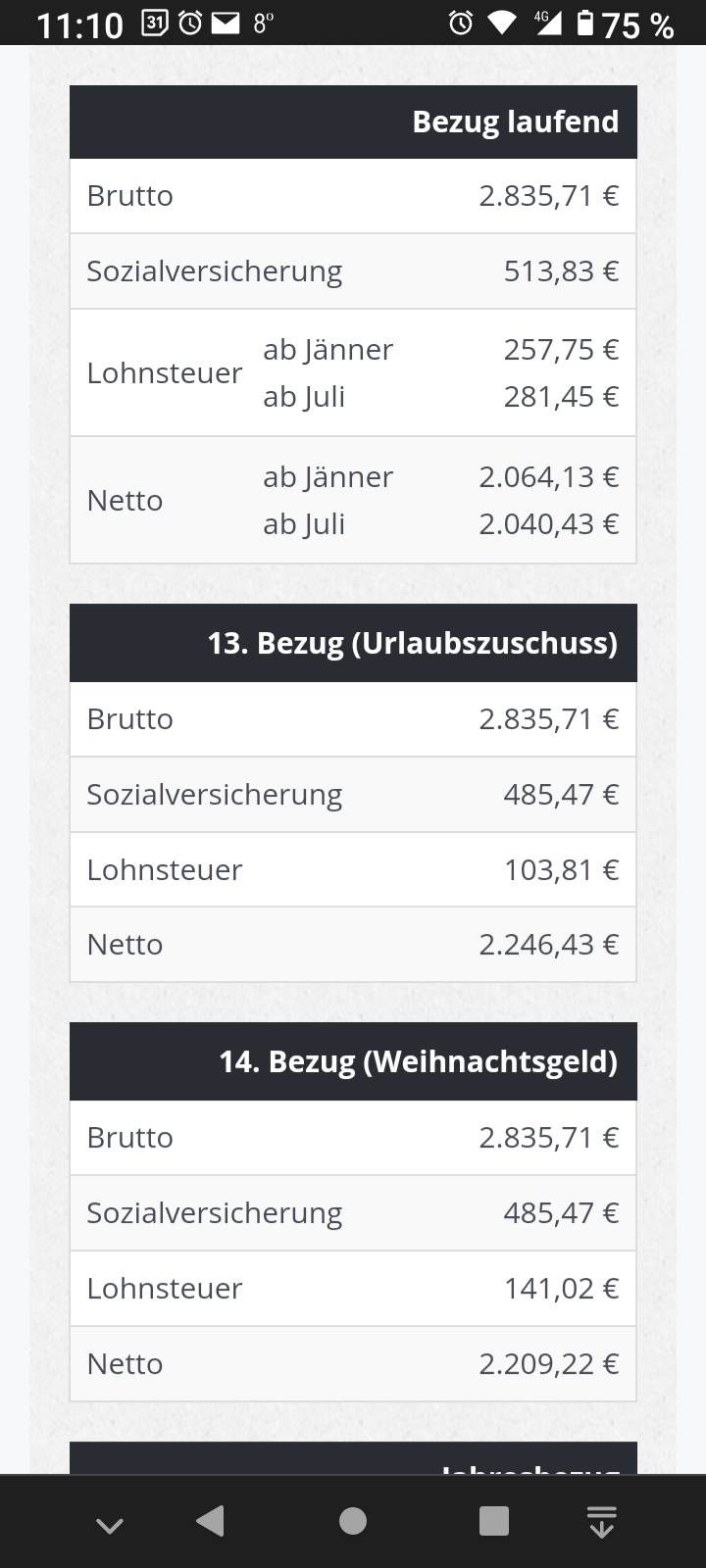Go back with the system back button

pos(211,1520)
